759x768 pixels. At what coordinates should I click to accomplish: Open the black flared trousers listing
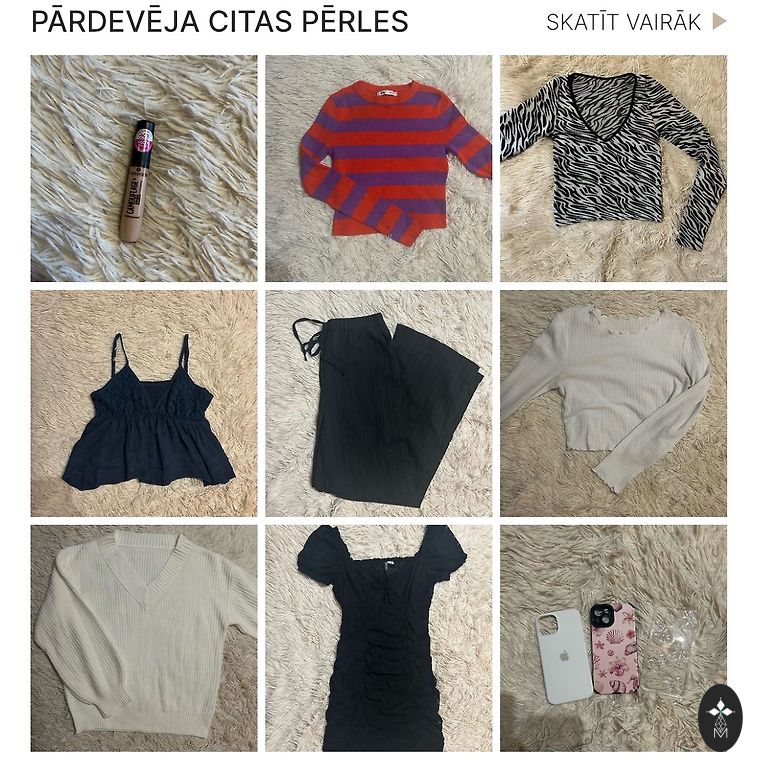tap(378, 403)
